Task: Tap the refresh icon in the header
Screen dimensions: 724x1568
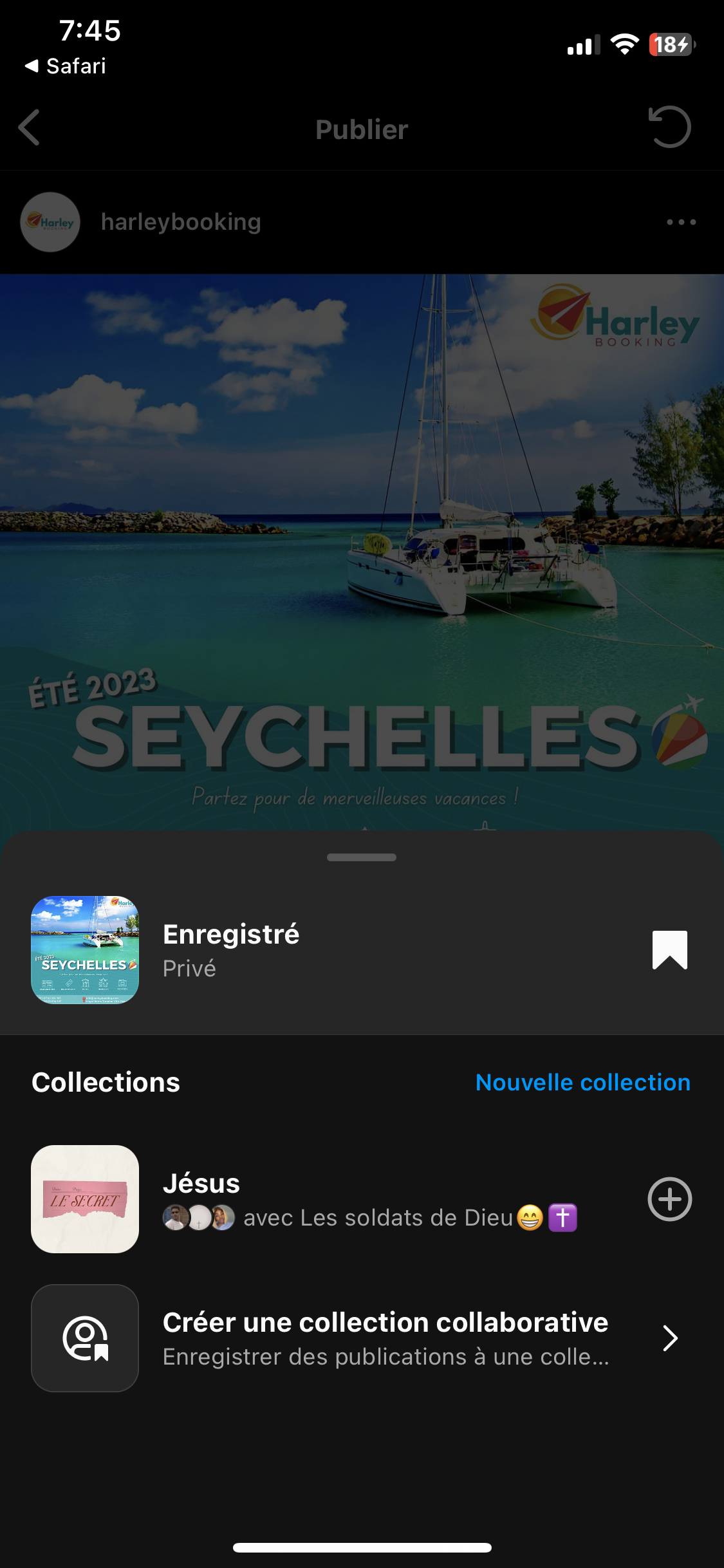Action: pyautogui.click(x=669, y=127)
